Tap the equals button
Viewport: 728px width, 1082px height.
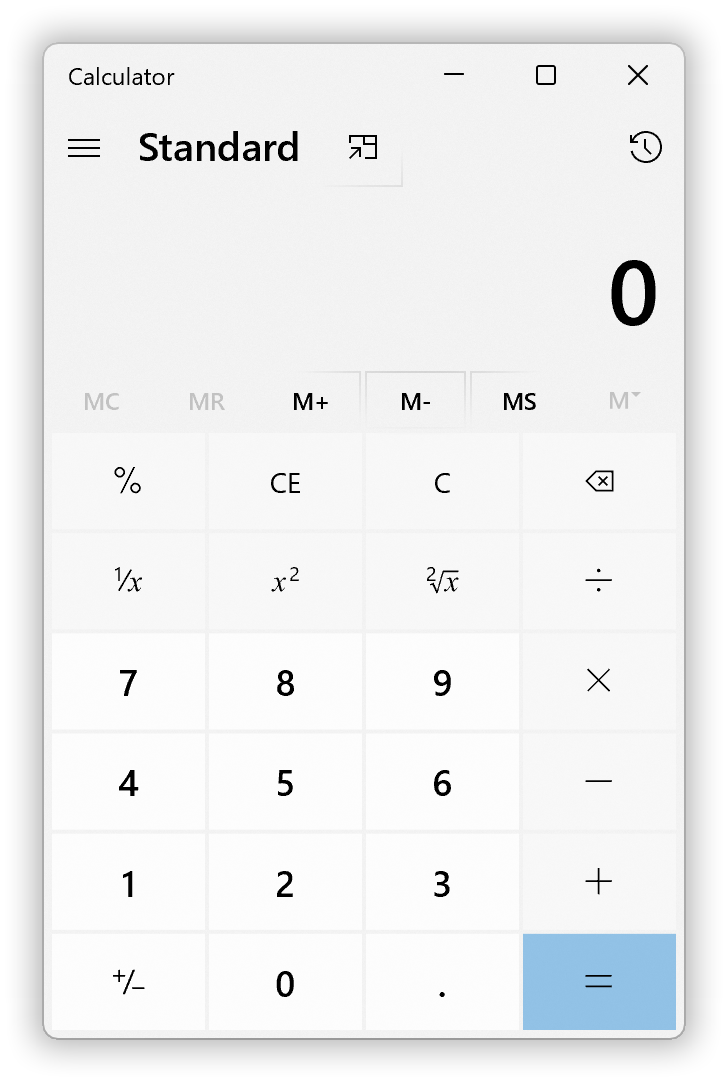click(x=598, y=982)
